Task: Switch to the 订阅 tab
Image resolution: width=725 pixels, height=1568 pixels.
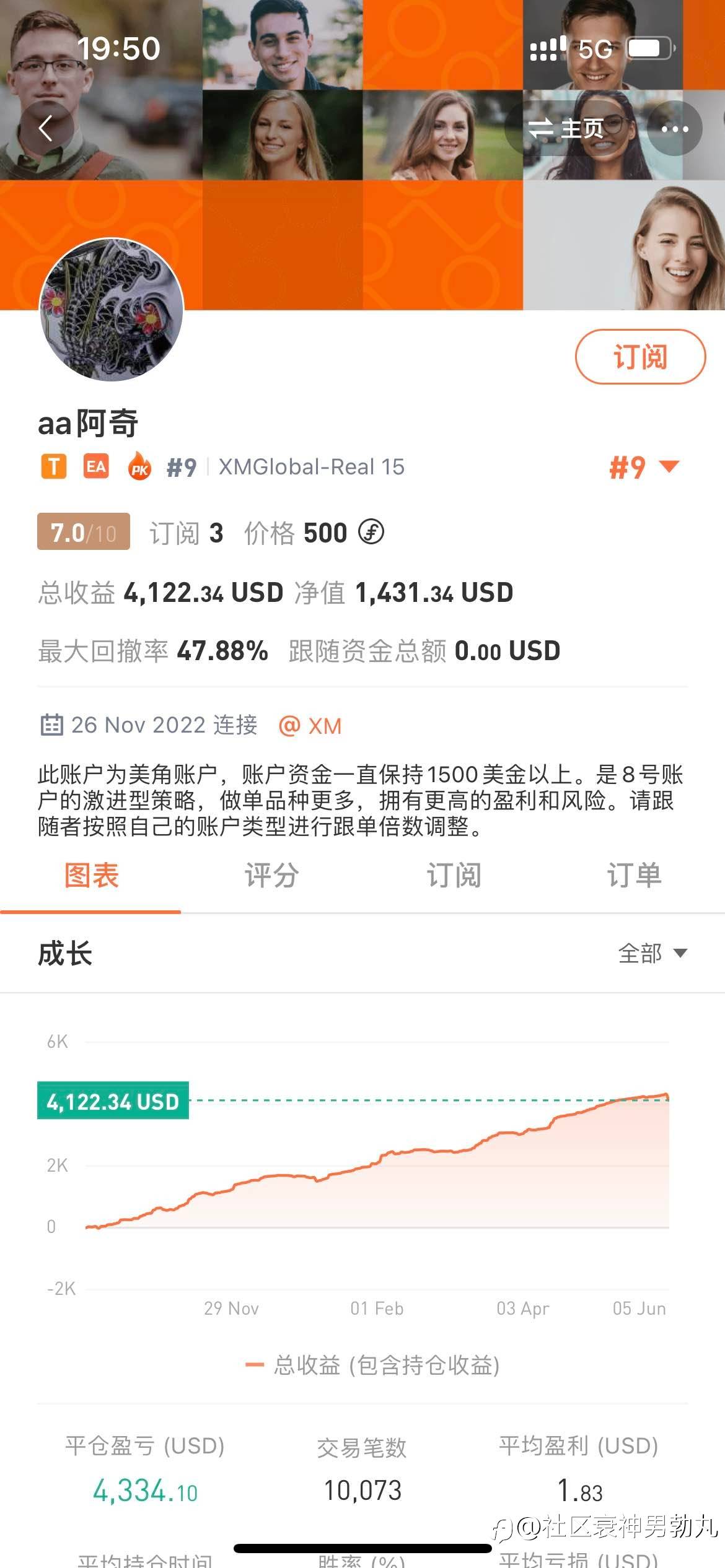Action: tap(454, 876)
